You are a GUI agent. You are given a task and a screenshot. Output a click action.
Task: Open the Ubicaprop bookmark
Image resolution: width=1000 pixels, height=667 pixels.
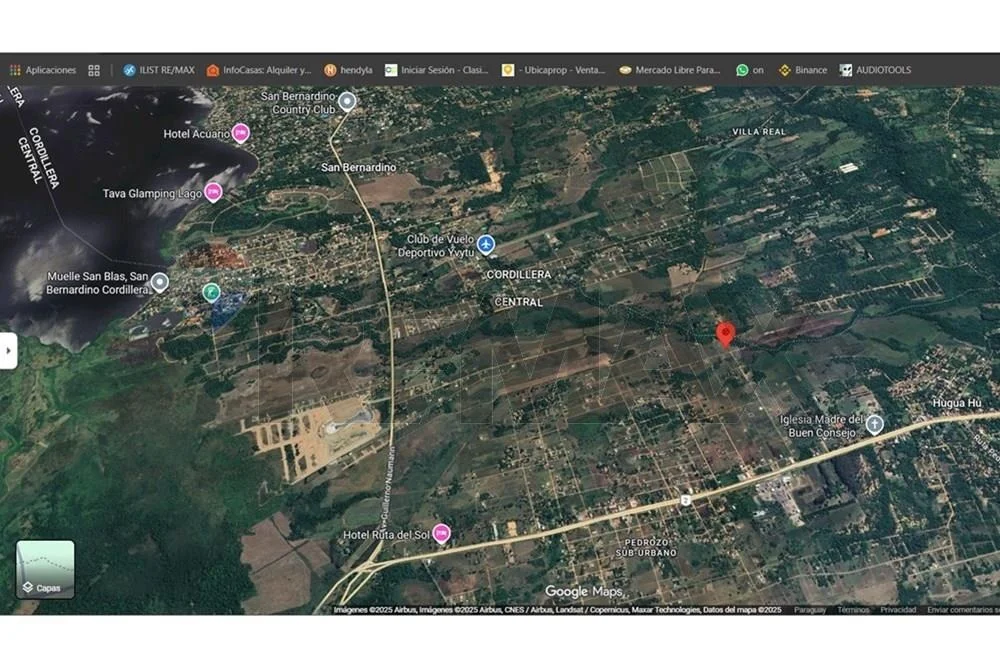[x=554, y=70]
